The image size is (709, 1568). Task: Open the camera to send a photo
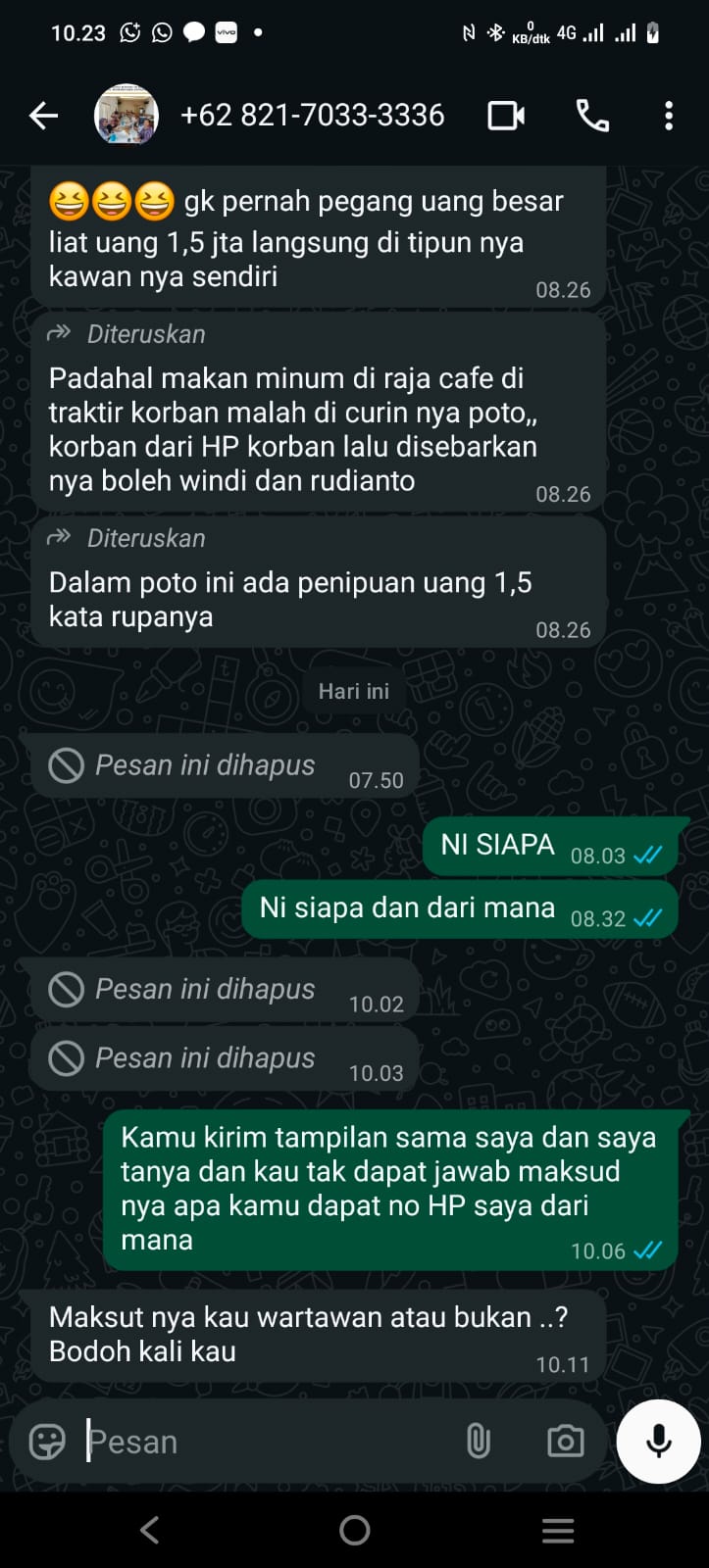click(x=565, y=1441)
